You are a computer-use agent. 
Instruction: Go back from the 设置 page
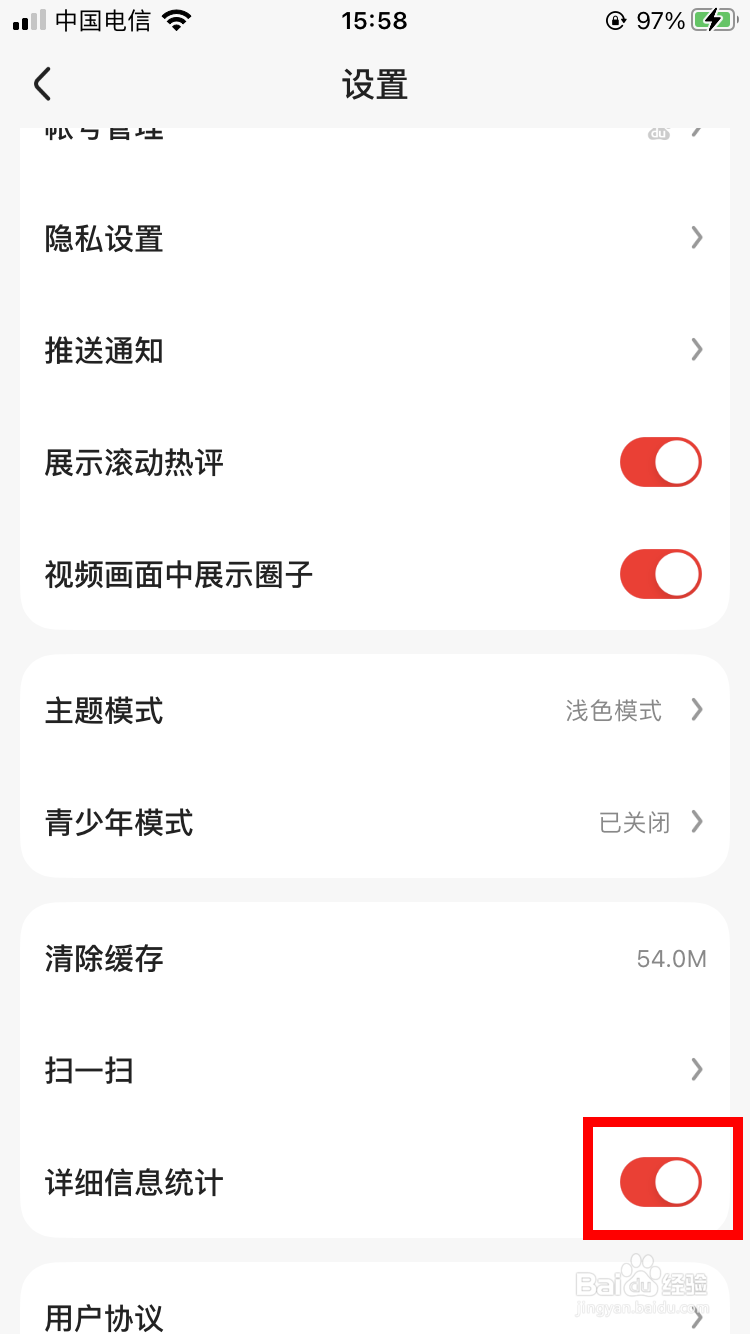coord(42,84)
